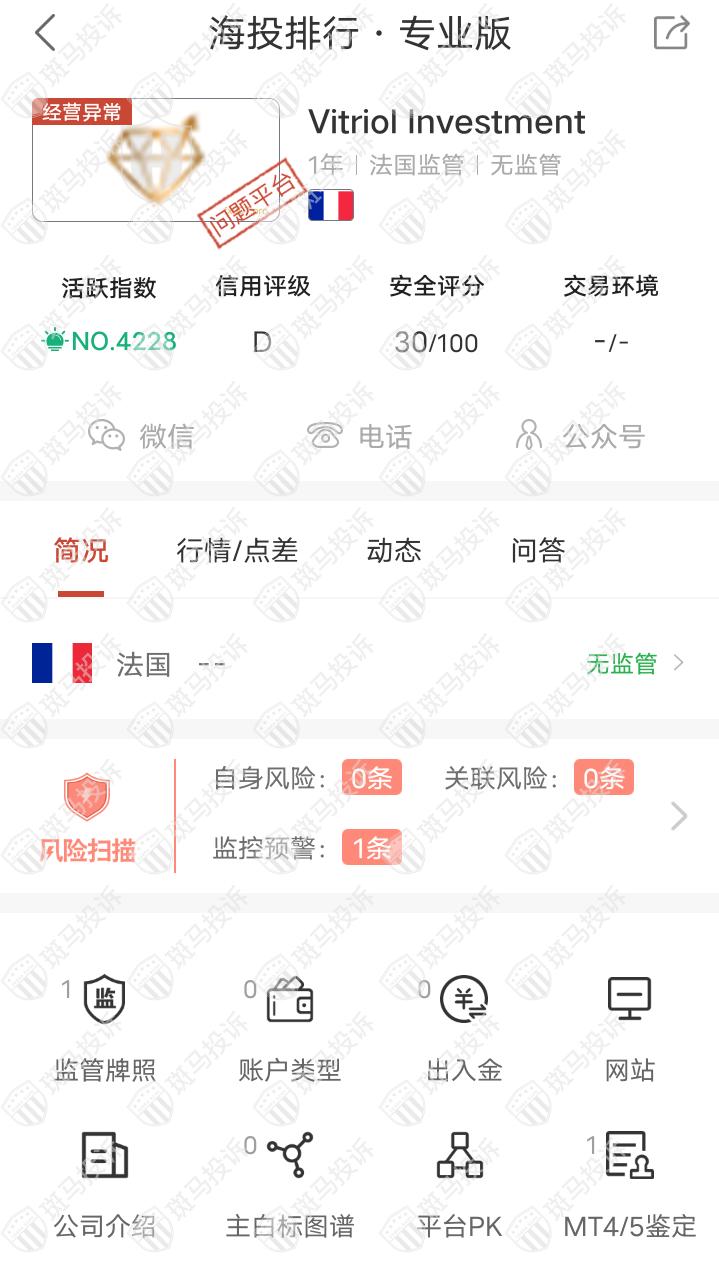The height and width of the screenshot is (1277, 719).
Task: Open the 网站 section
Action: click(x=629, y=1028)
